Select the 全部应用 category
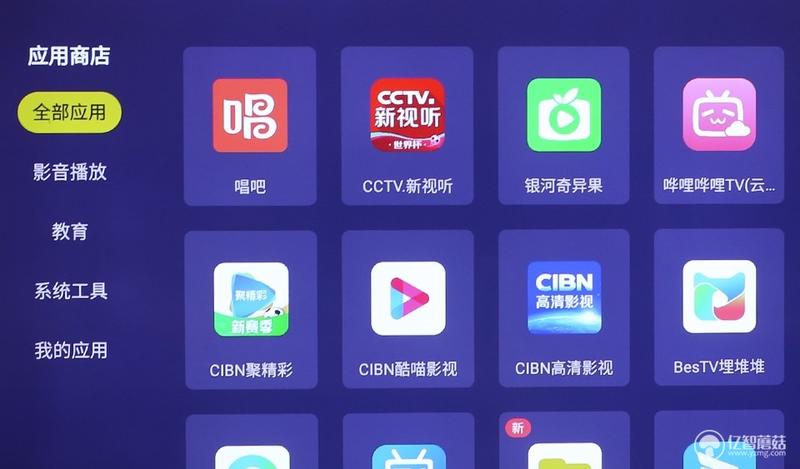The height and width of the screenshot is (469, 800). coord(69,112)
